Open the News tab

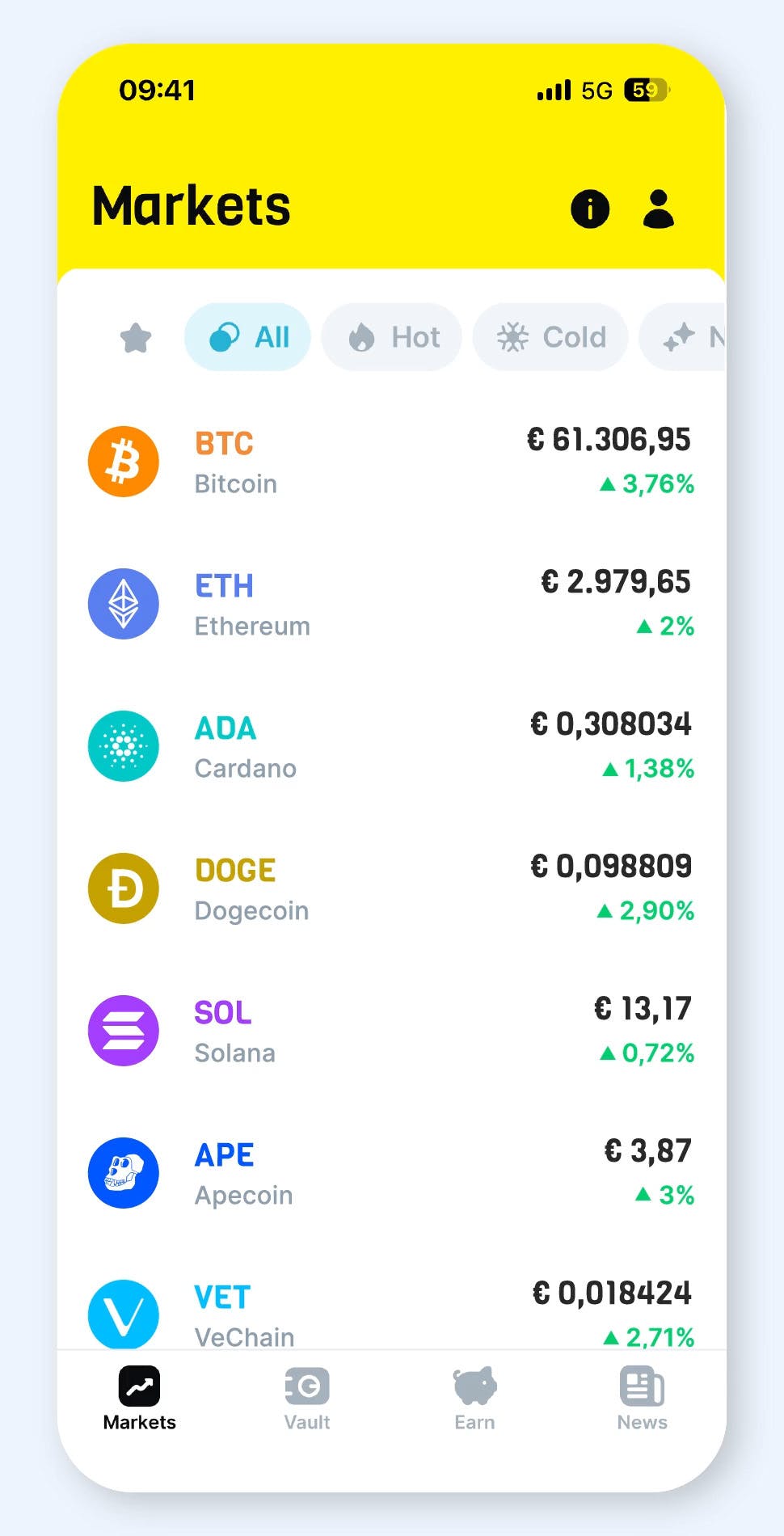click(642, 1399)
